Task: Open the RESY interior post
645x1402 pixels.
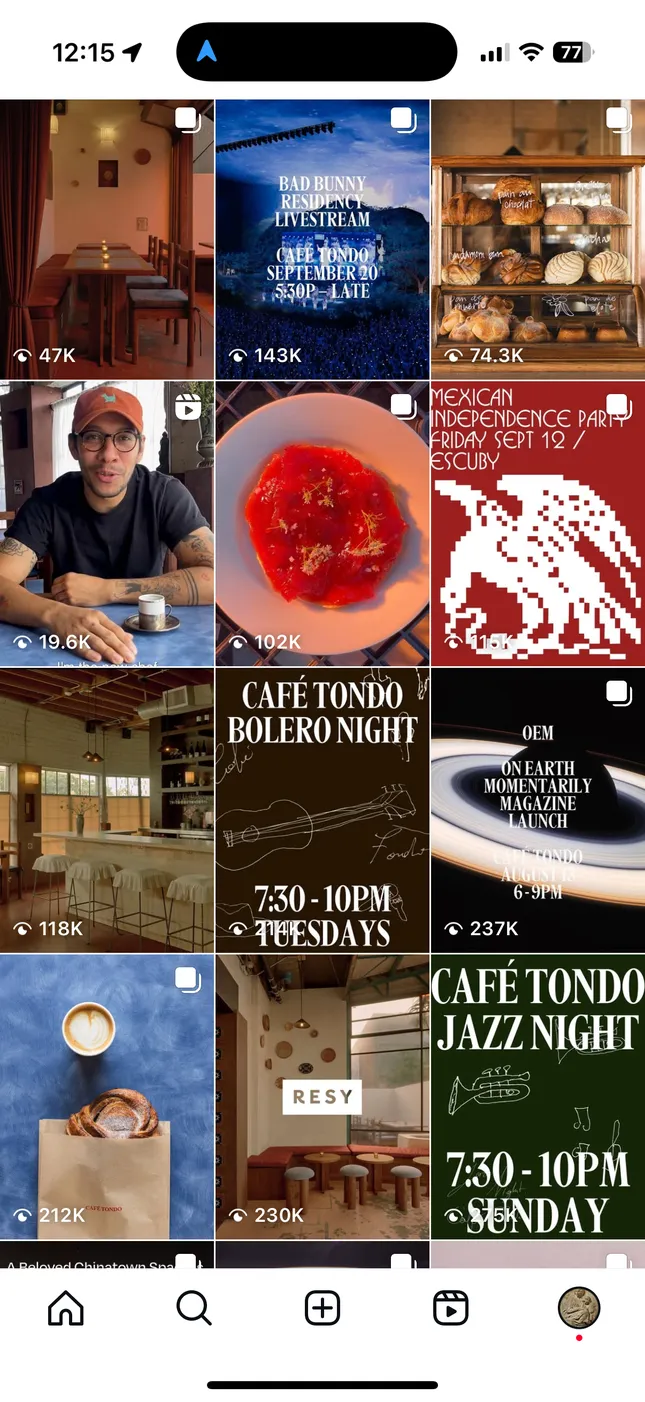Action: (322, 1096)
